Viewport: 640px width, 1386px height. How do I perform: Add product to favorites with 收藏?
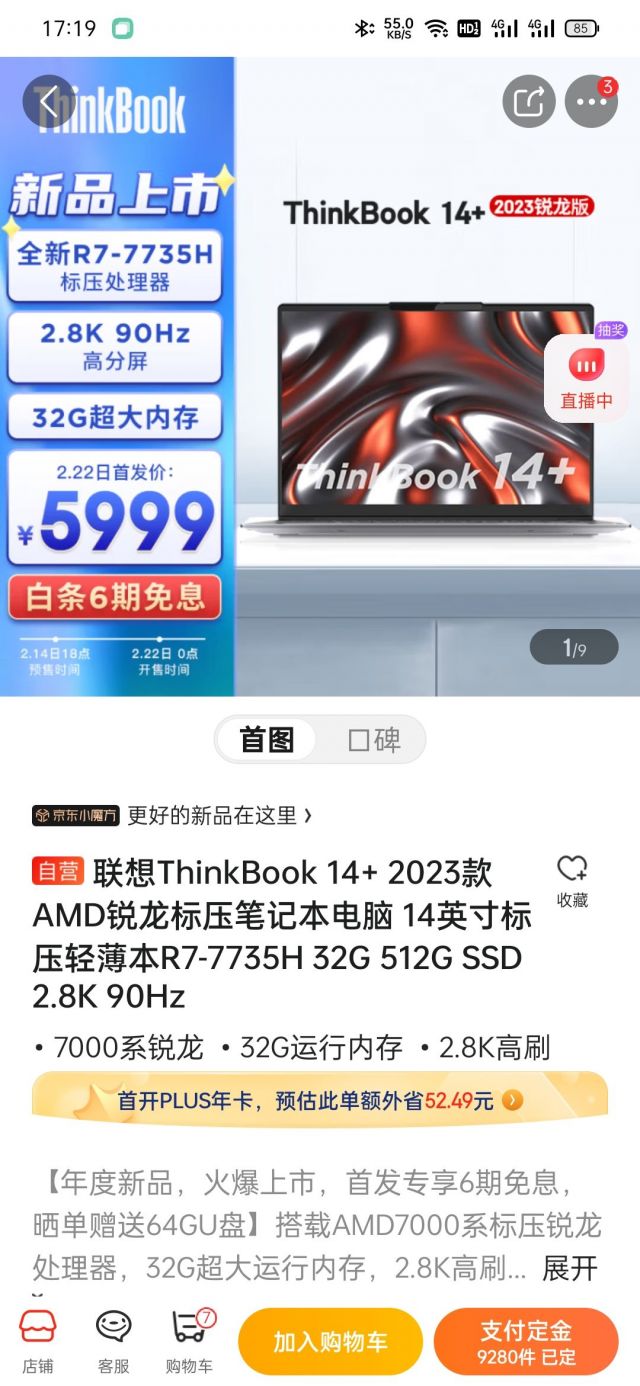pyautogui.click(x=573, y=881)
